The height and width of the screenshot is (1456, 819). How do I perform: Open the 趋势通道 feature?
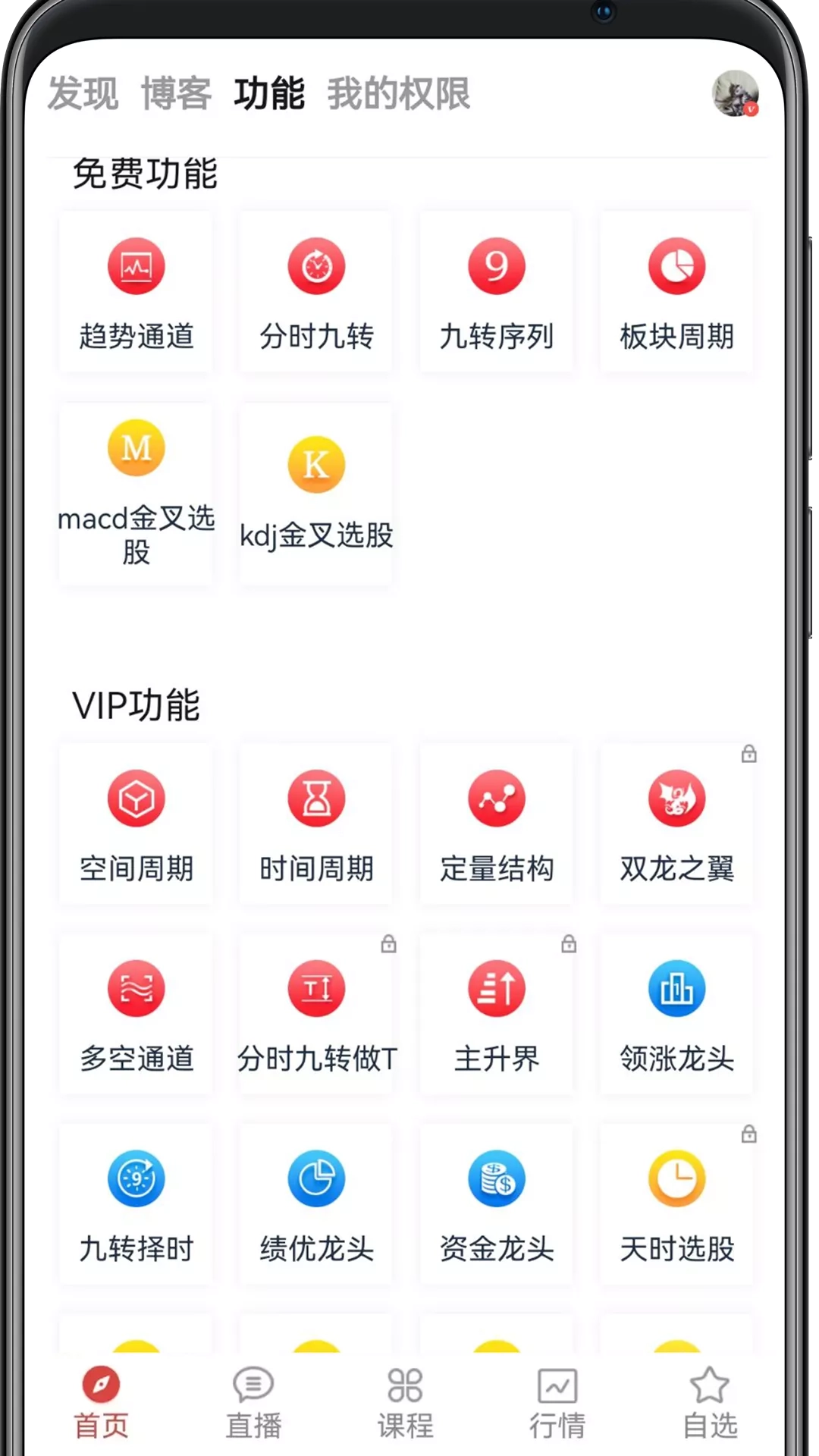[136, 293]
